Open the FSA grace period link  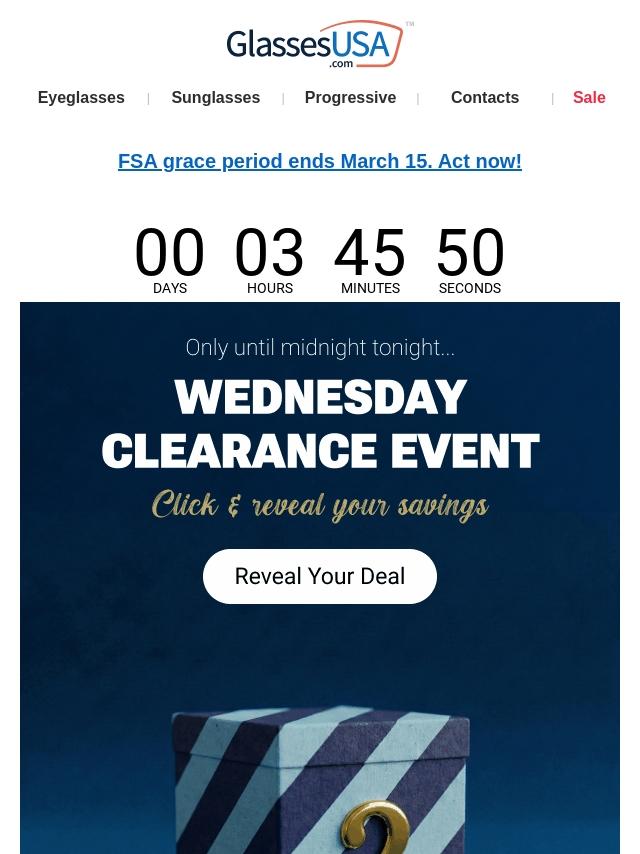point(320,161)
